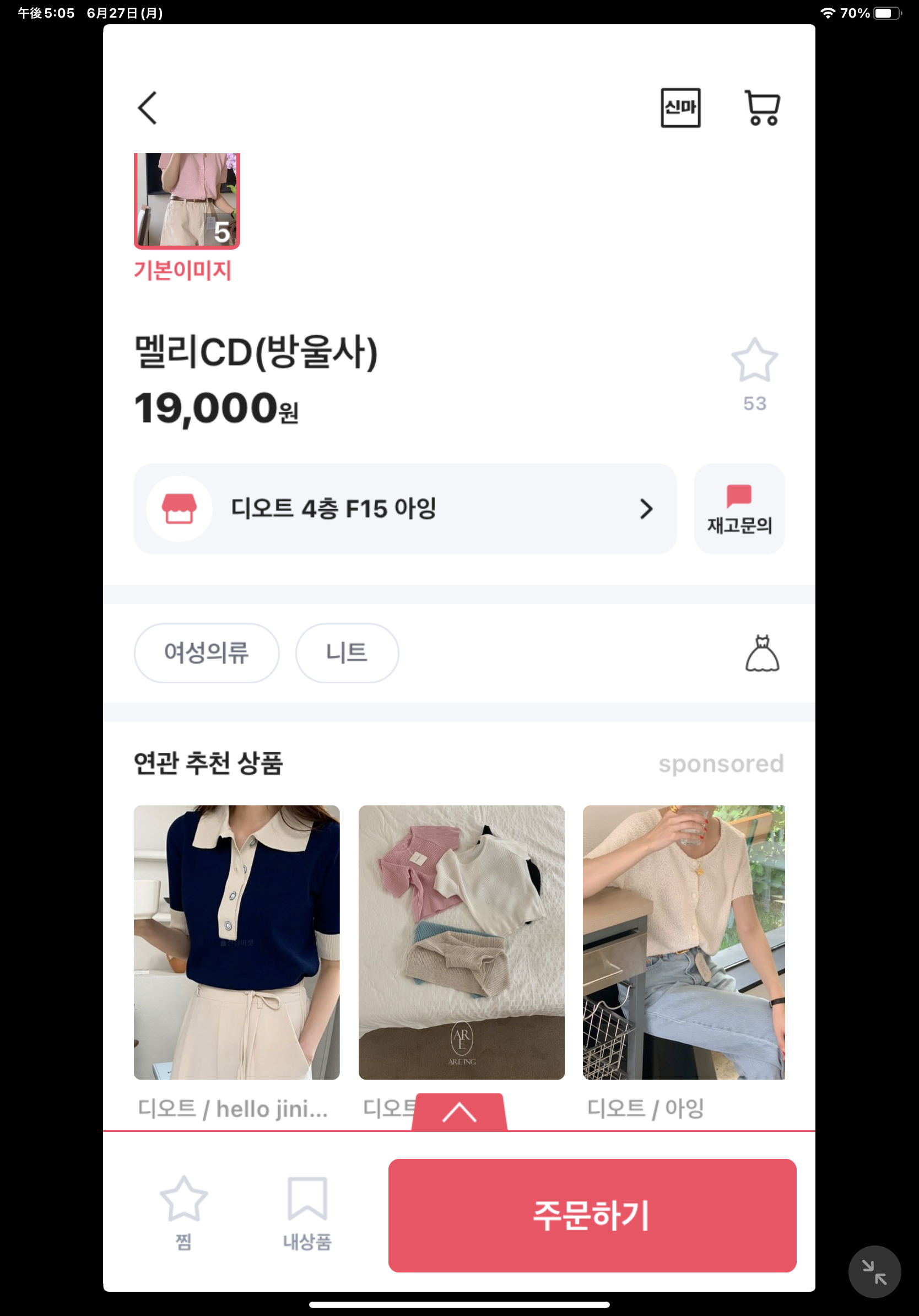Image resolution: width=919 pixels, height=1316 pixels.
Task: Open the folded knit tops product
Action: tap(461, 942)
